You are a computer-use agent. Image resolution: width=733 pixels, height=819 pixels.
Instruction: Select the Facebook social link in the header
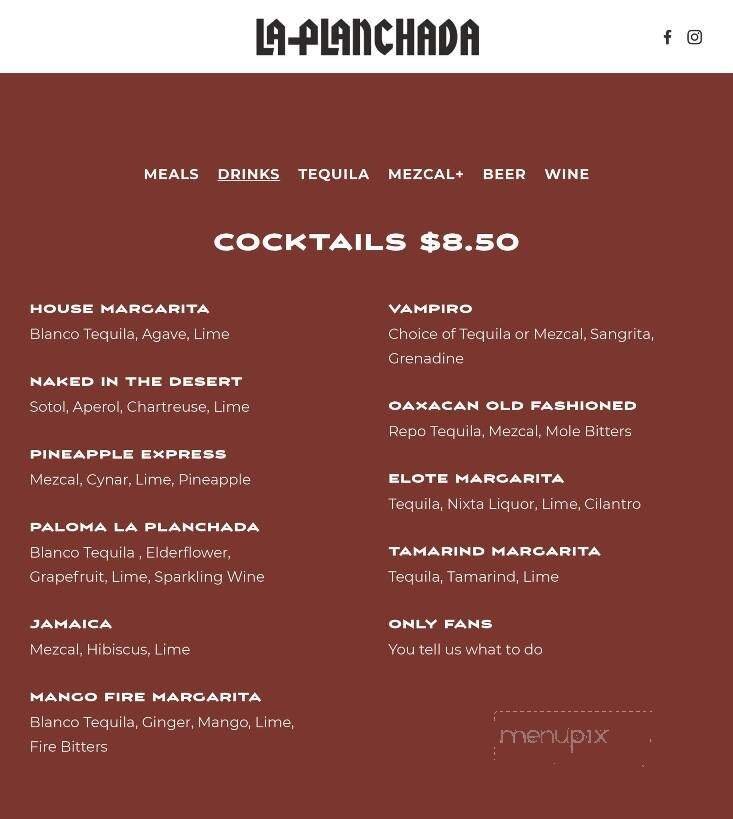click(667, 37)
